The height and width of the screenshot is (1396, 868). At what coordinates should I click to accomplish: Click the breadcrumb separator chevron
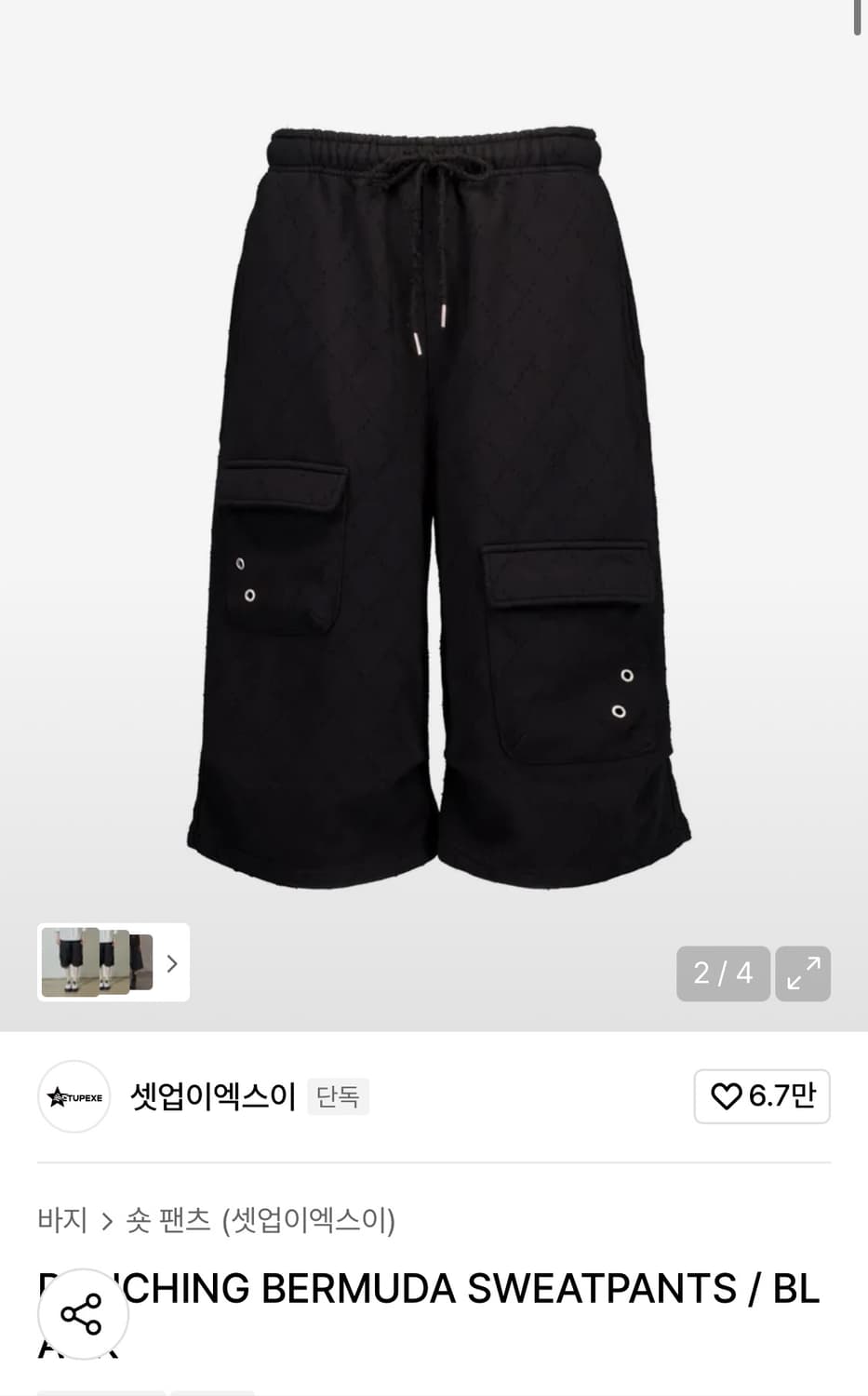107,1220
